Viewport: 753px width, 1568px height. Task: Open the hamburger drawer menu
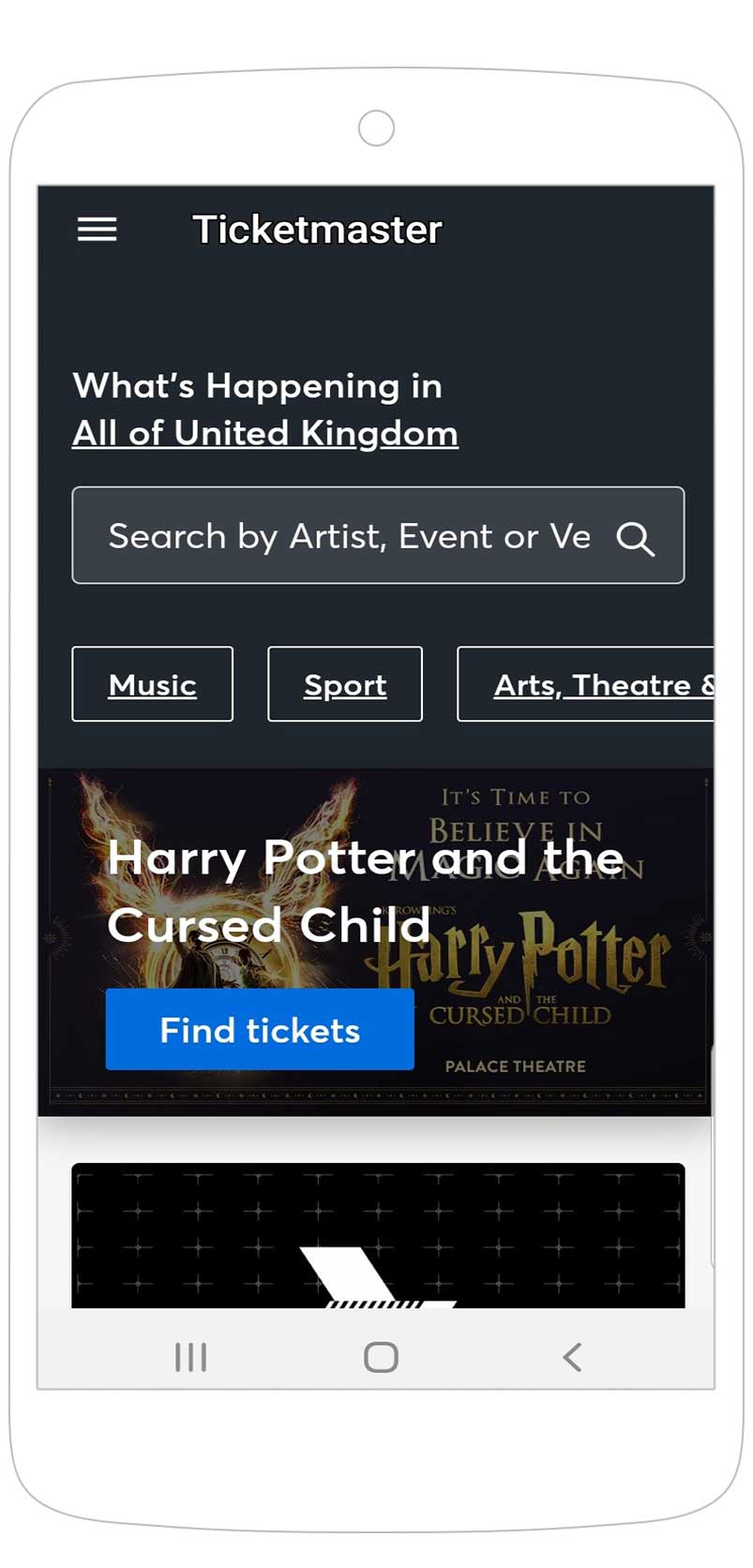click(97, 229)
